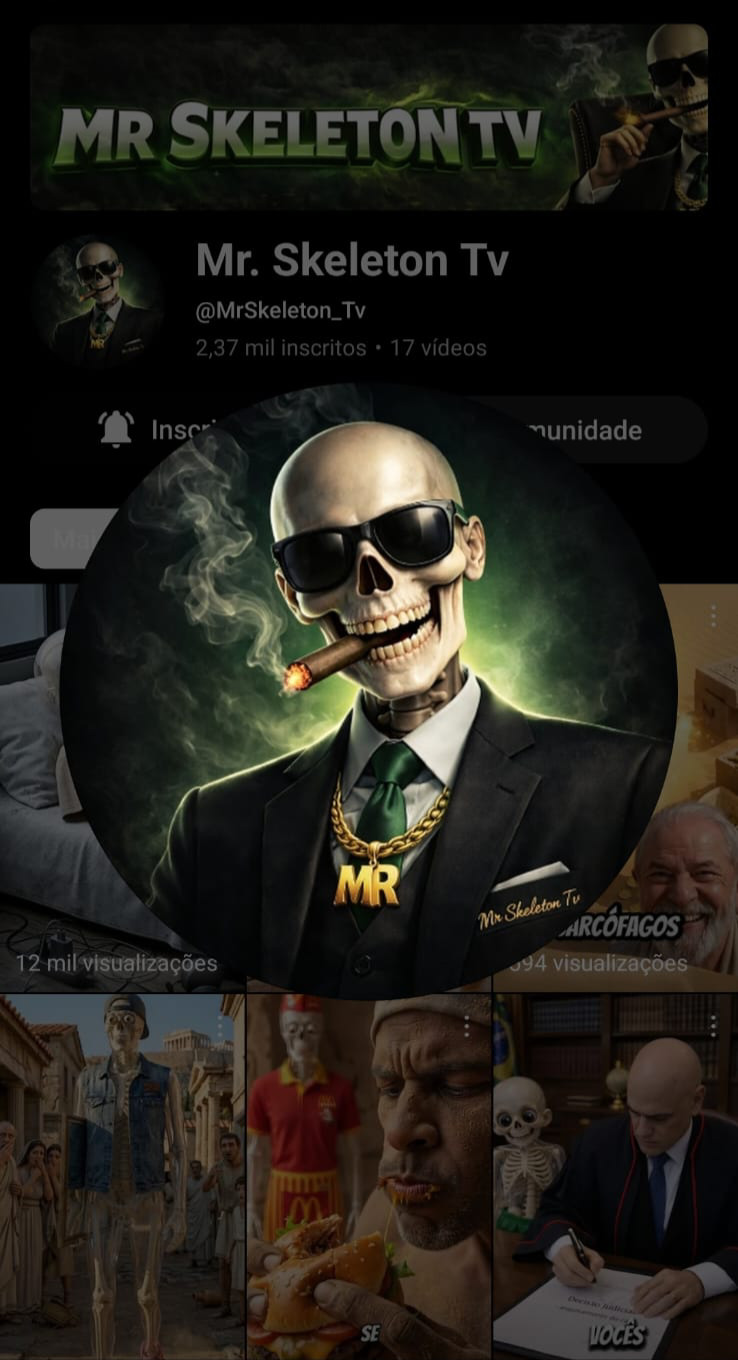Tap the '17 vídeos' counter text
The height and width of the screenshot is (1360, 738).
click(441, 349)
